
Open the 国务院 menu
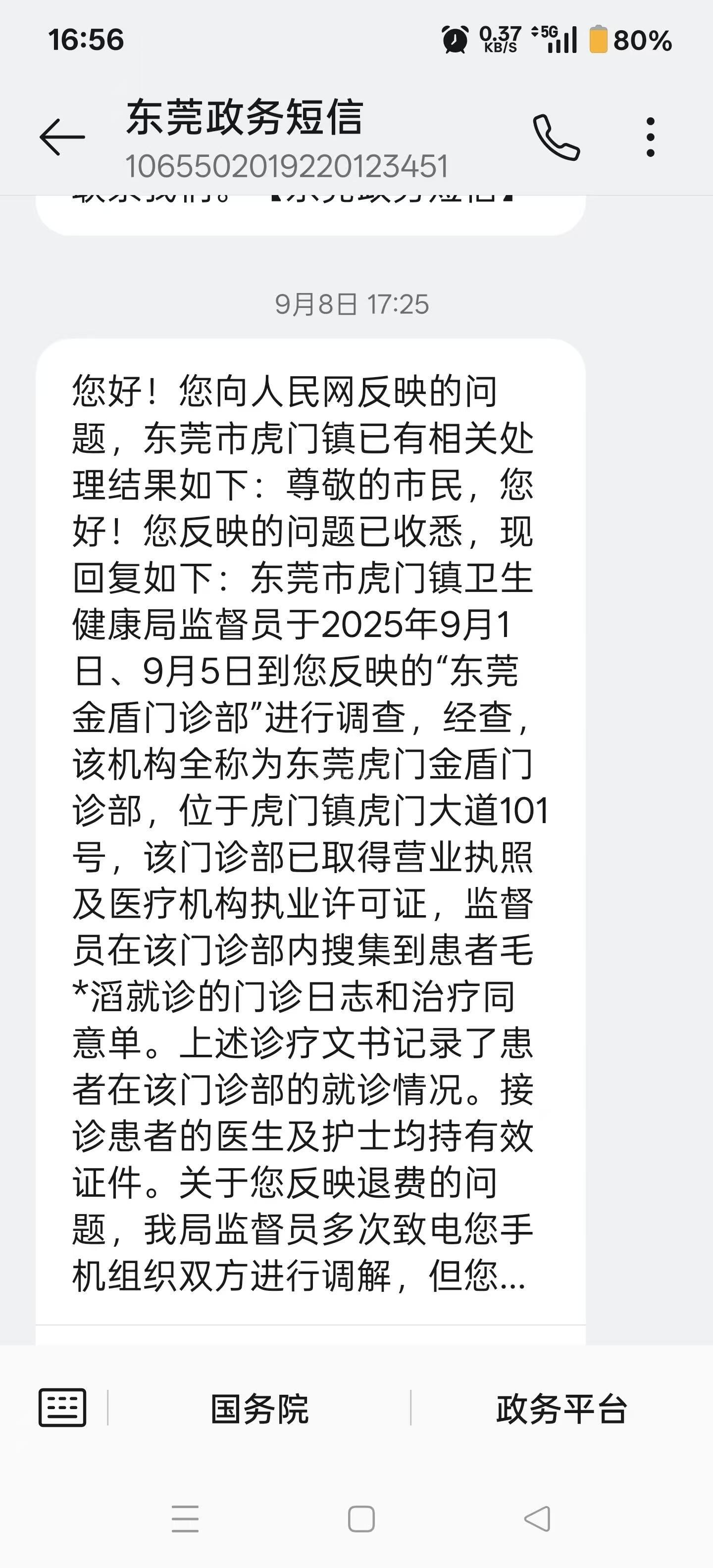(259, 1409)
